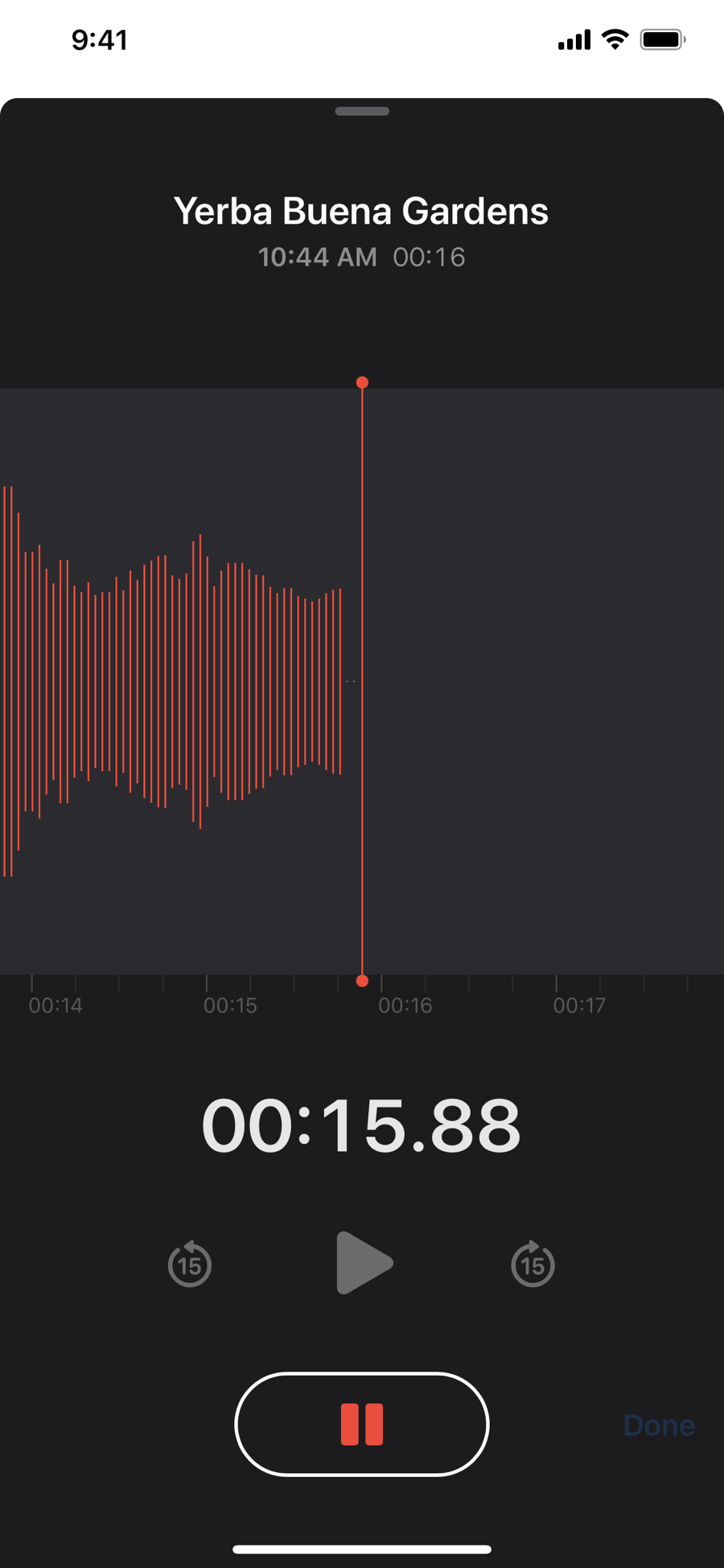Tap Done to finish

pos(659,1425)
